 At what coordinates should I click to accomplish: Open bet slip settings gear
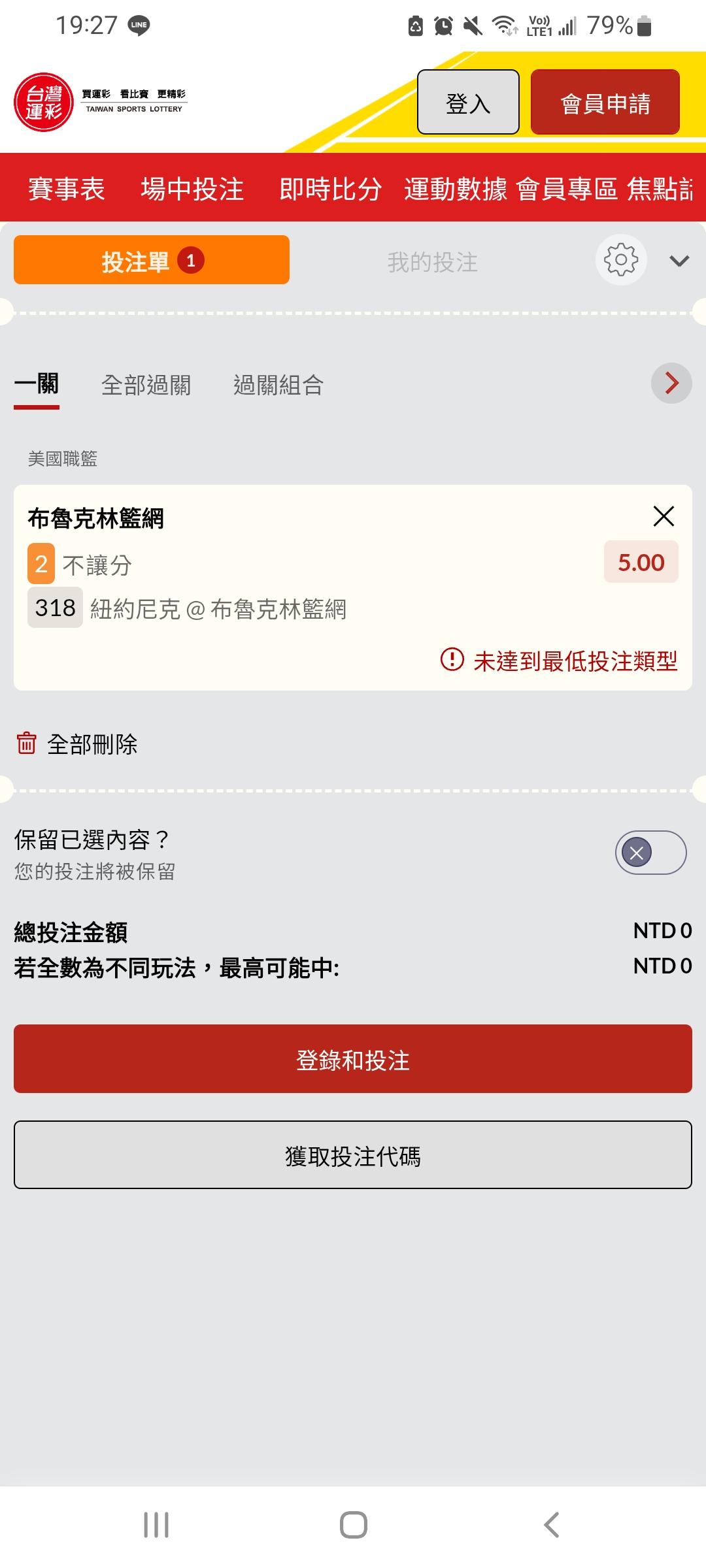tap(621, 260)
